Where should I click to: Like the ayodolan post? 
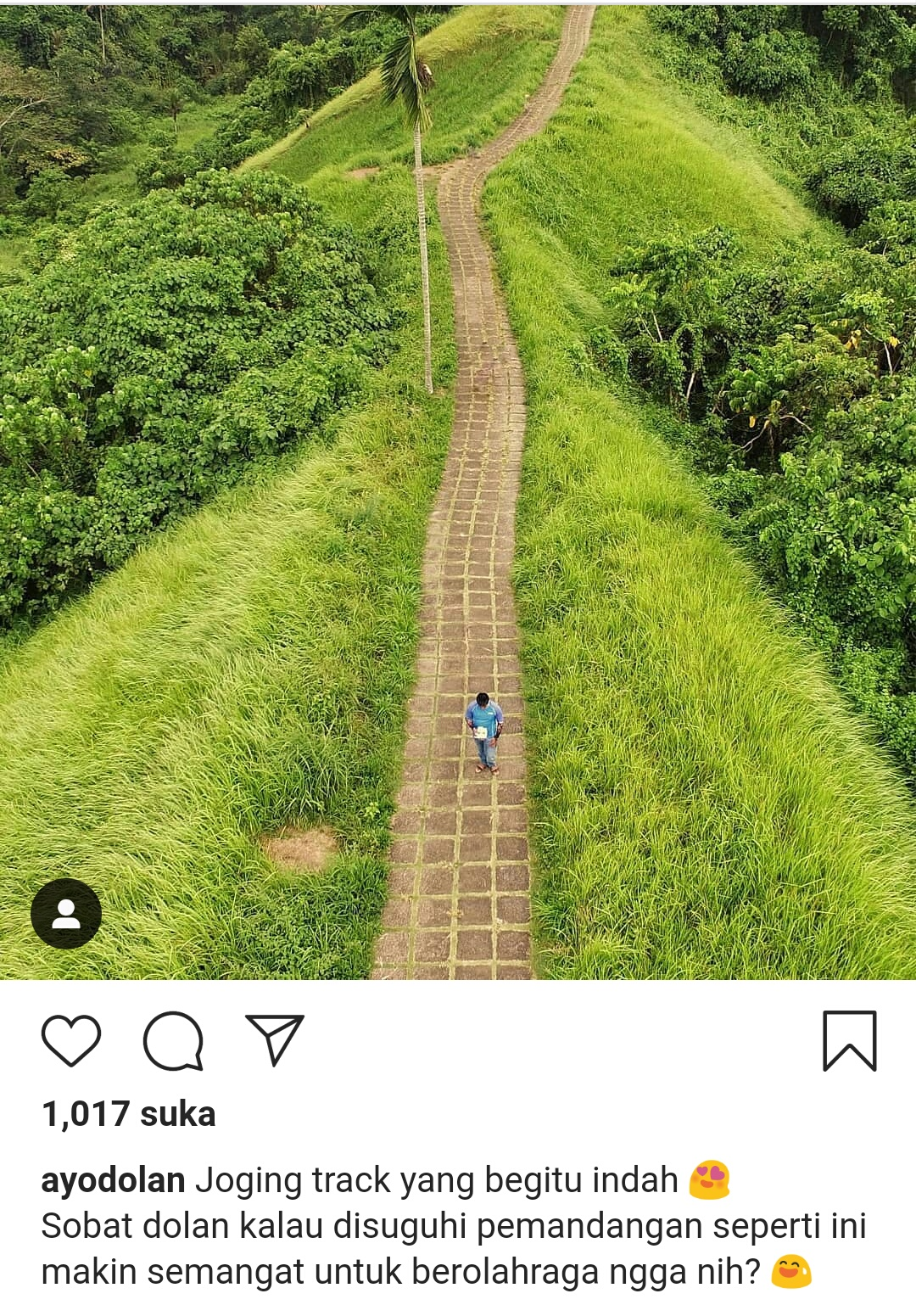pos(71,1039)
